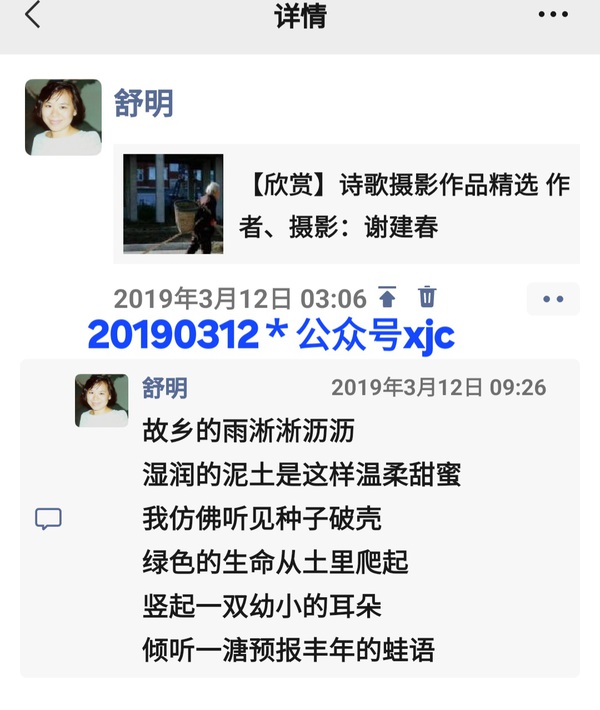The width and height of the screenshot is (600, 710).
Task: Open the overflow menu in the header
Action: [553, 16]
